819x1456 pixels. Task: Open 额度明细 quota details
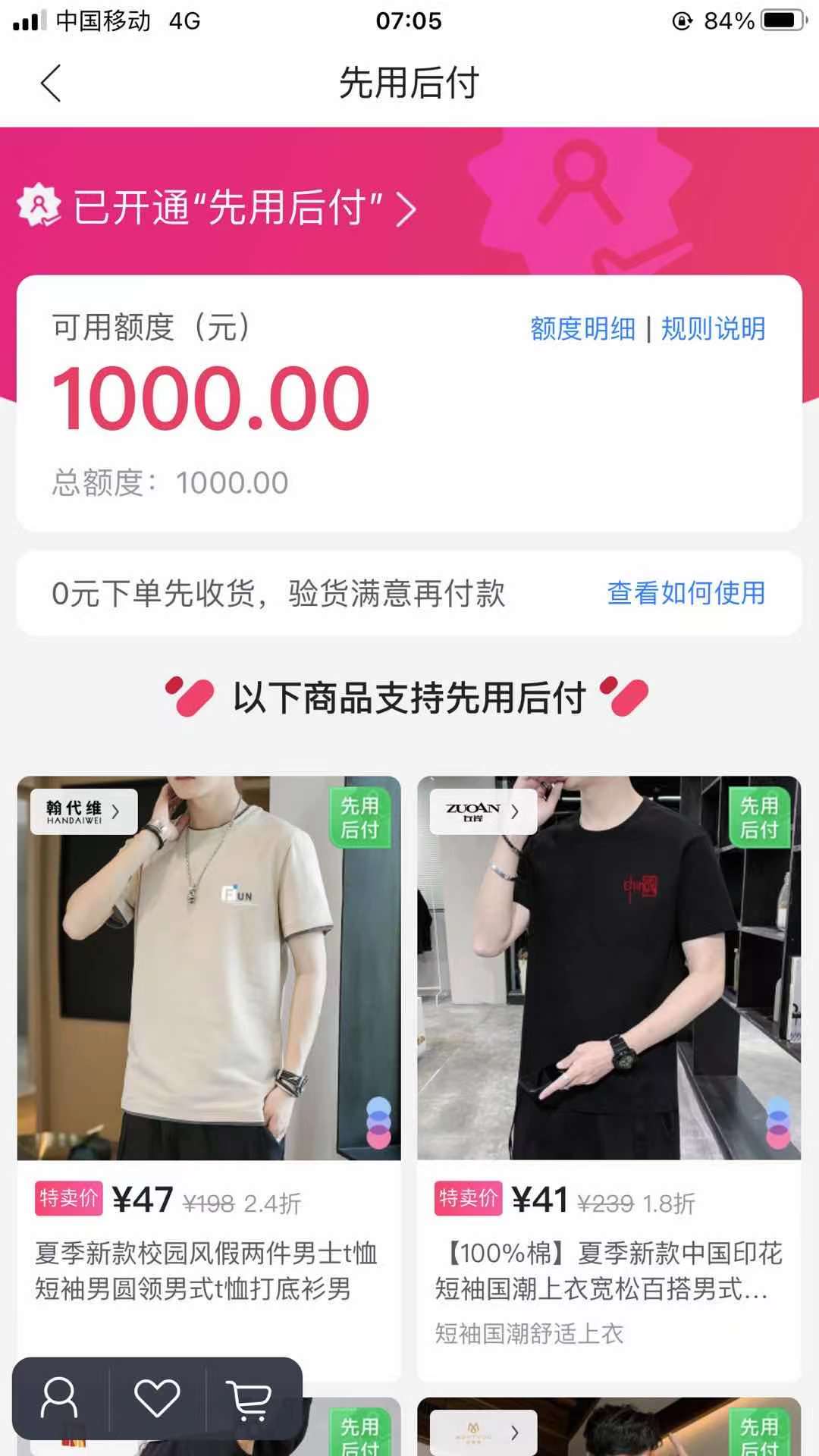pos(582,329)
